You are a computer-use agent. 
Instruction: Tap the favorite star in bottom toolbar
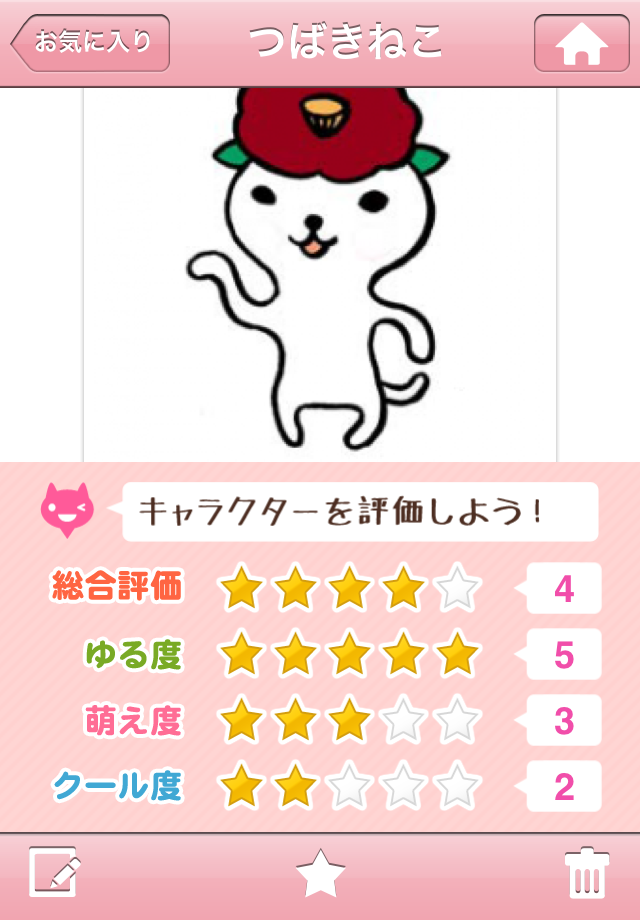[320, 875]
